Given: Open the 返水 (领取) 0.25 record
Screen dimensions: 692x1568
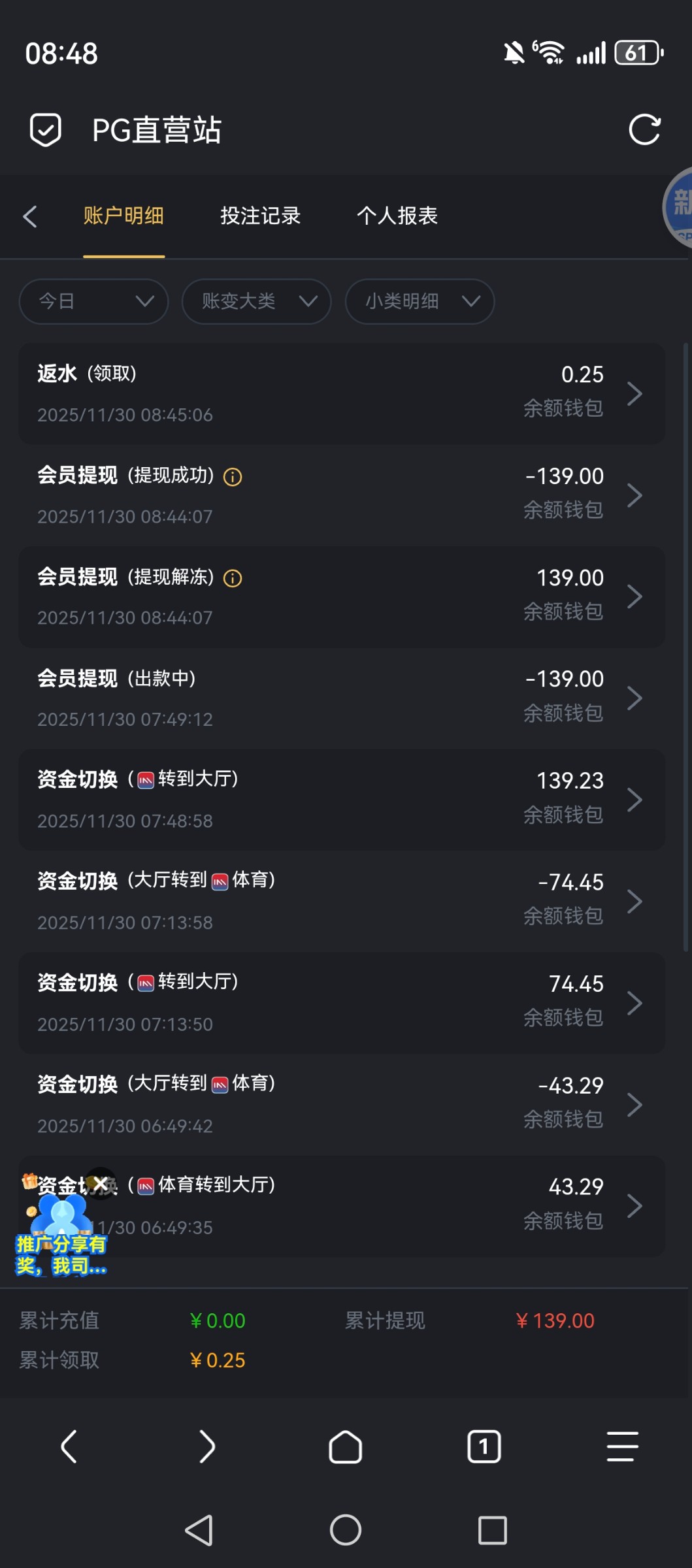Looking at the screenshot, I should 341,393.
